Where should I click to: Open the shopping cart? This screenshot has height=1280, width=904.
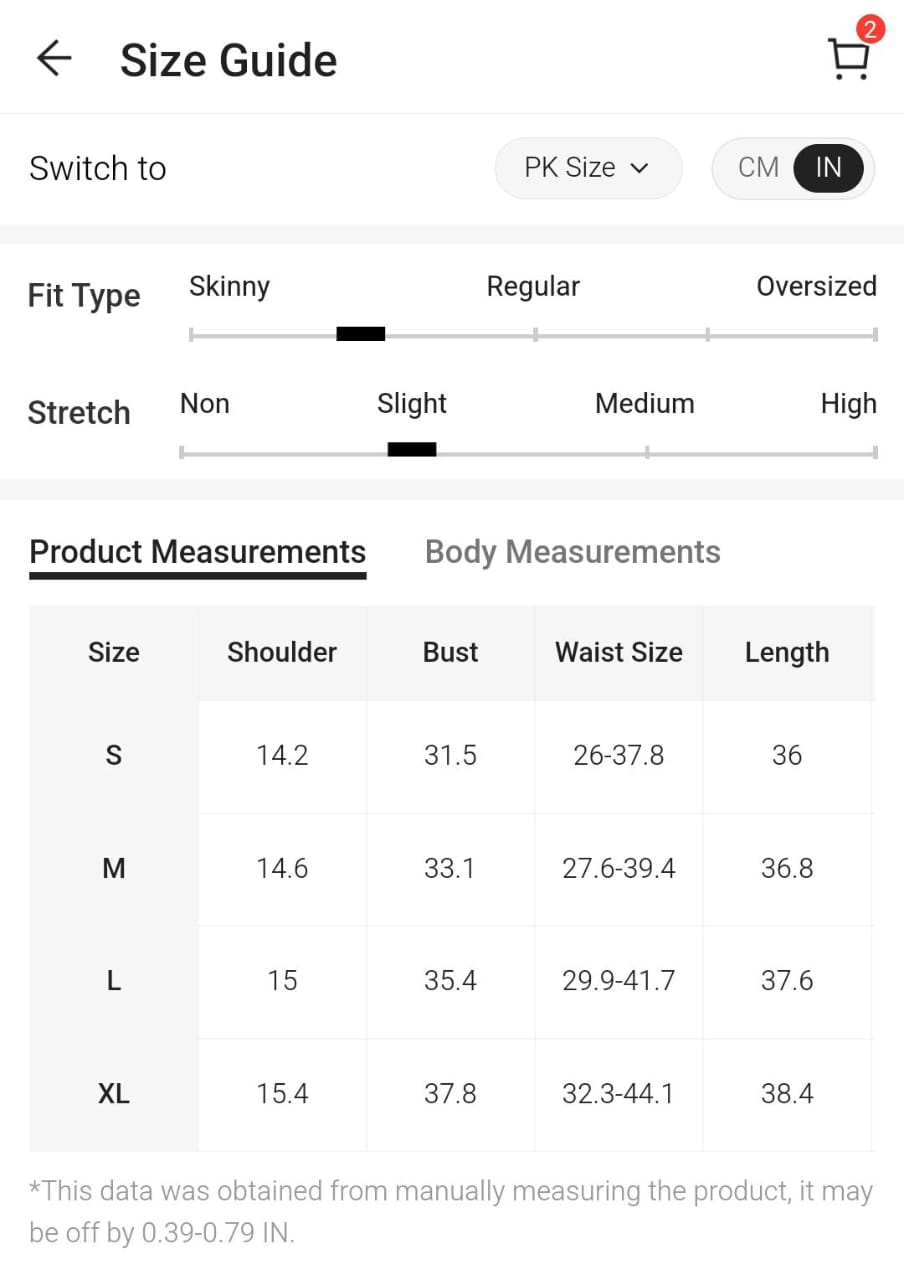pyautogui.click(x=849, y=59)
